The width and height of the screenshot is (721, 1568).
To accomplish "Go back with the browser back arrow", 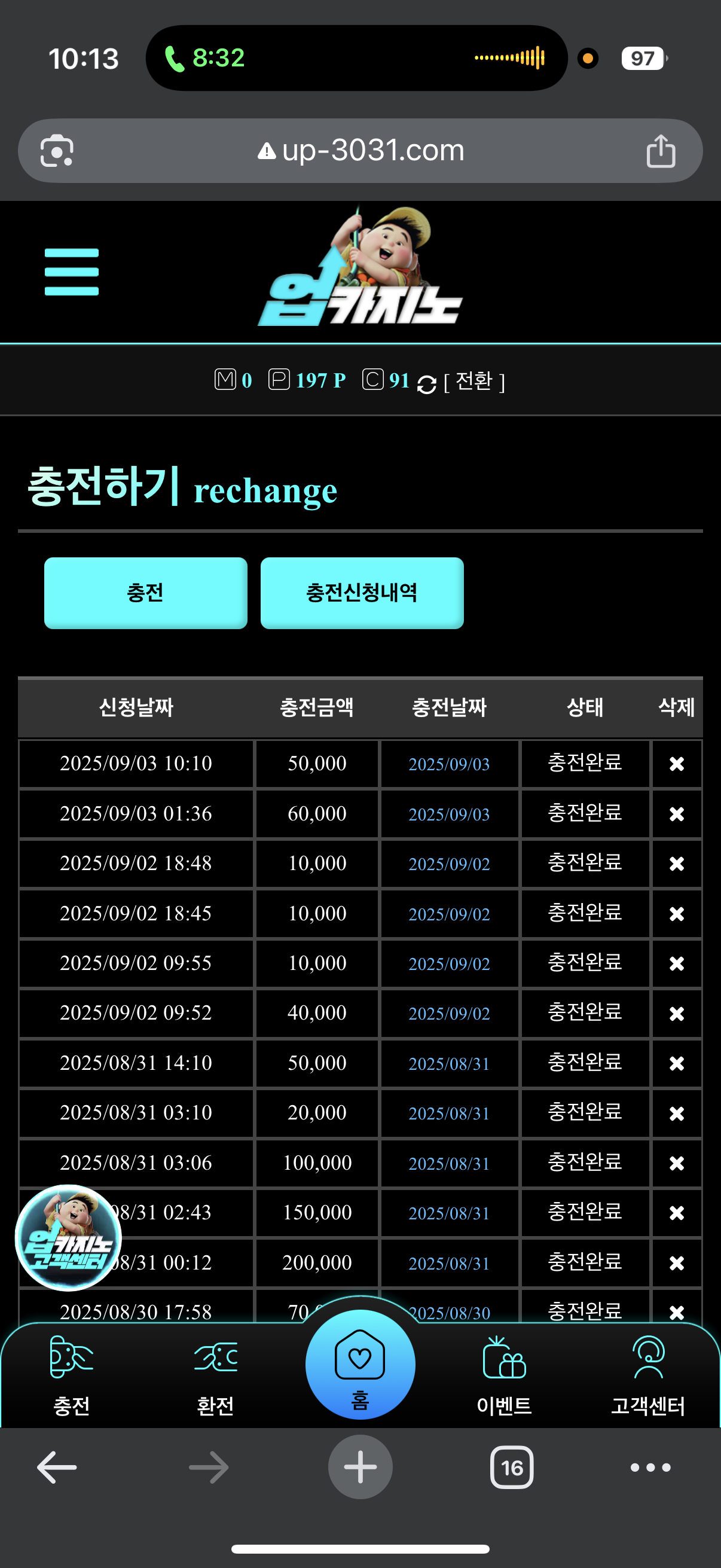I will click(57, 1468).
